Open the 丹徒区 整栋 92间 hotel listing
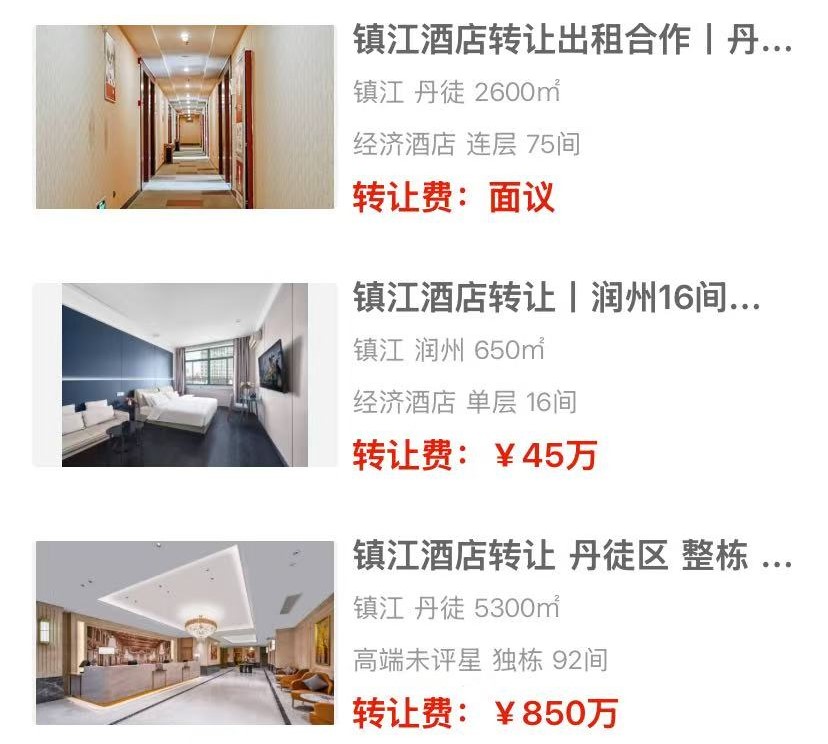The width and height of the screenshot is (828, 744). [571, 556]
